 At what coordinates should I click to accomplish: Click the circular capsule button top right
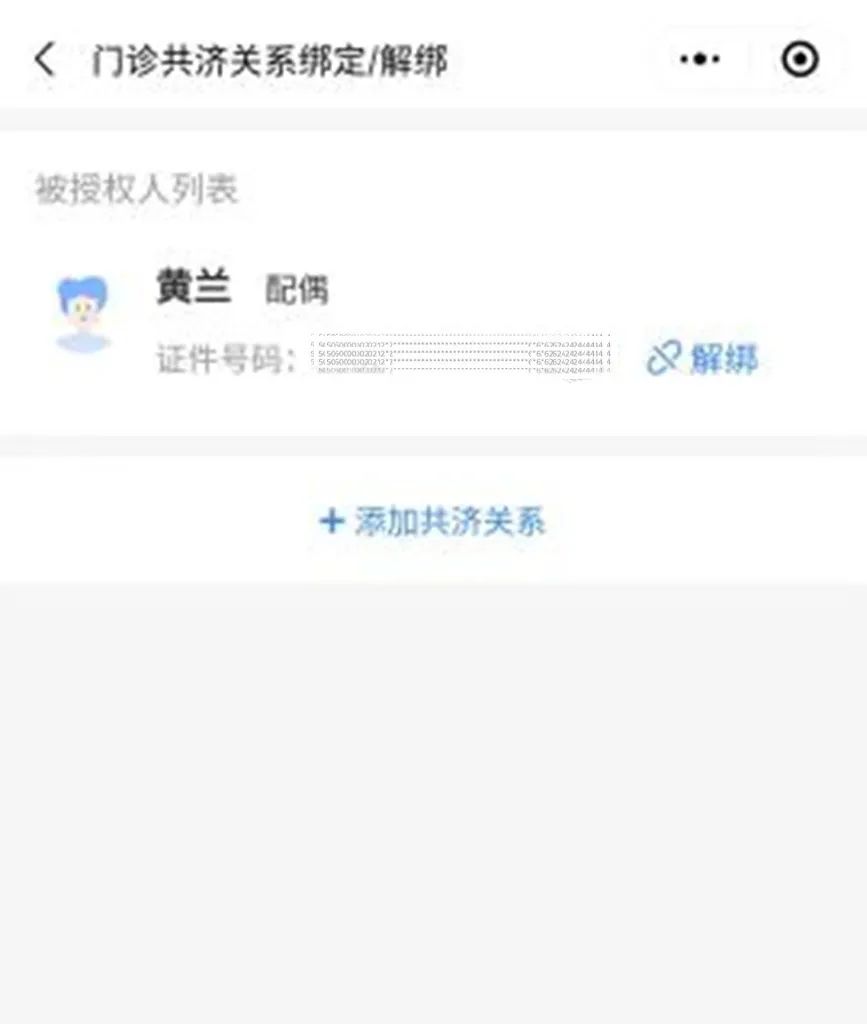(x=797, y=59)
